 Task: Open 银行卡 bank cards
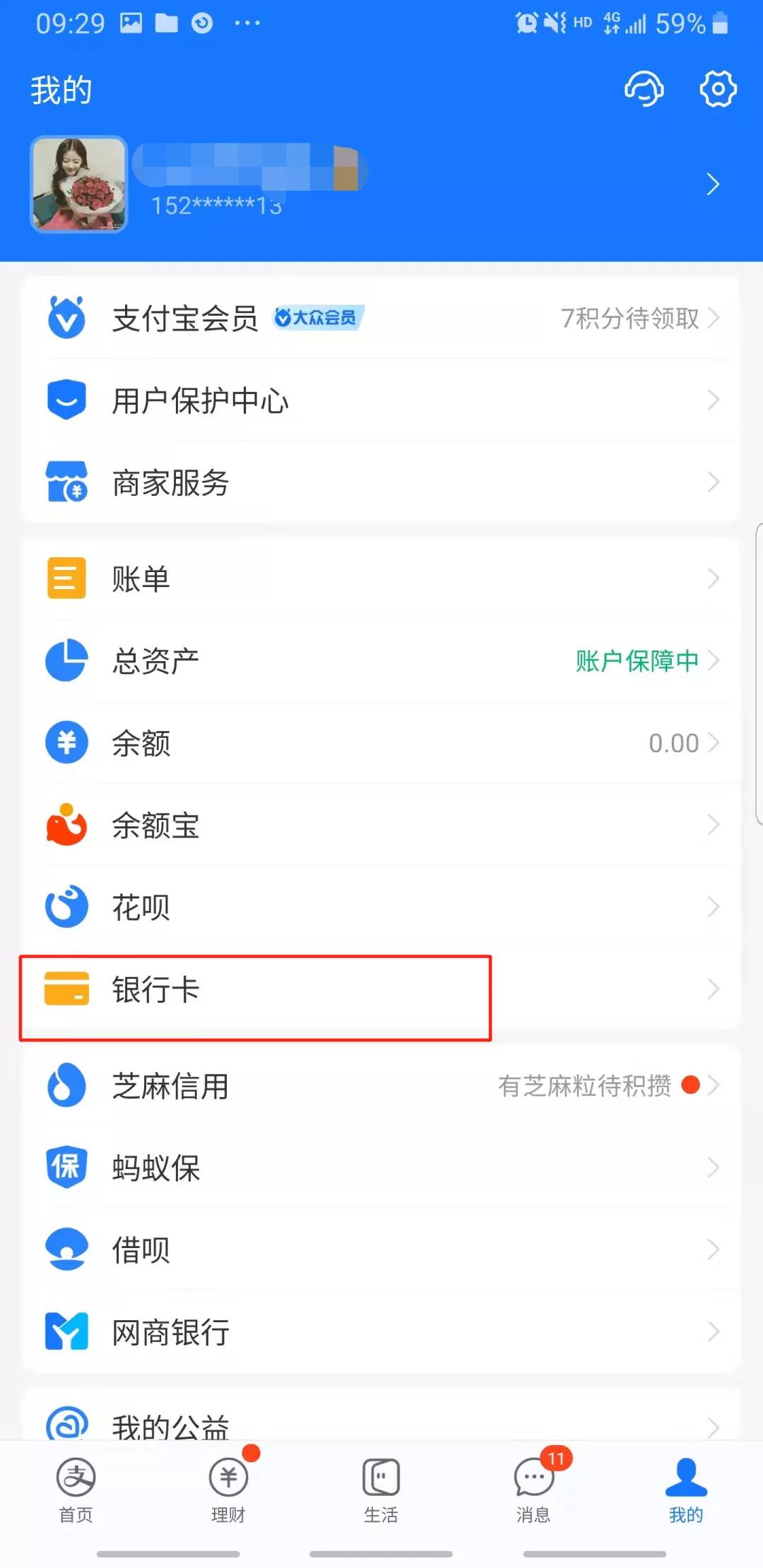click(381, 990)
